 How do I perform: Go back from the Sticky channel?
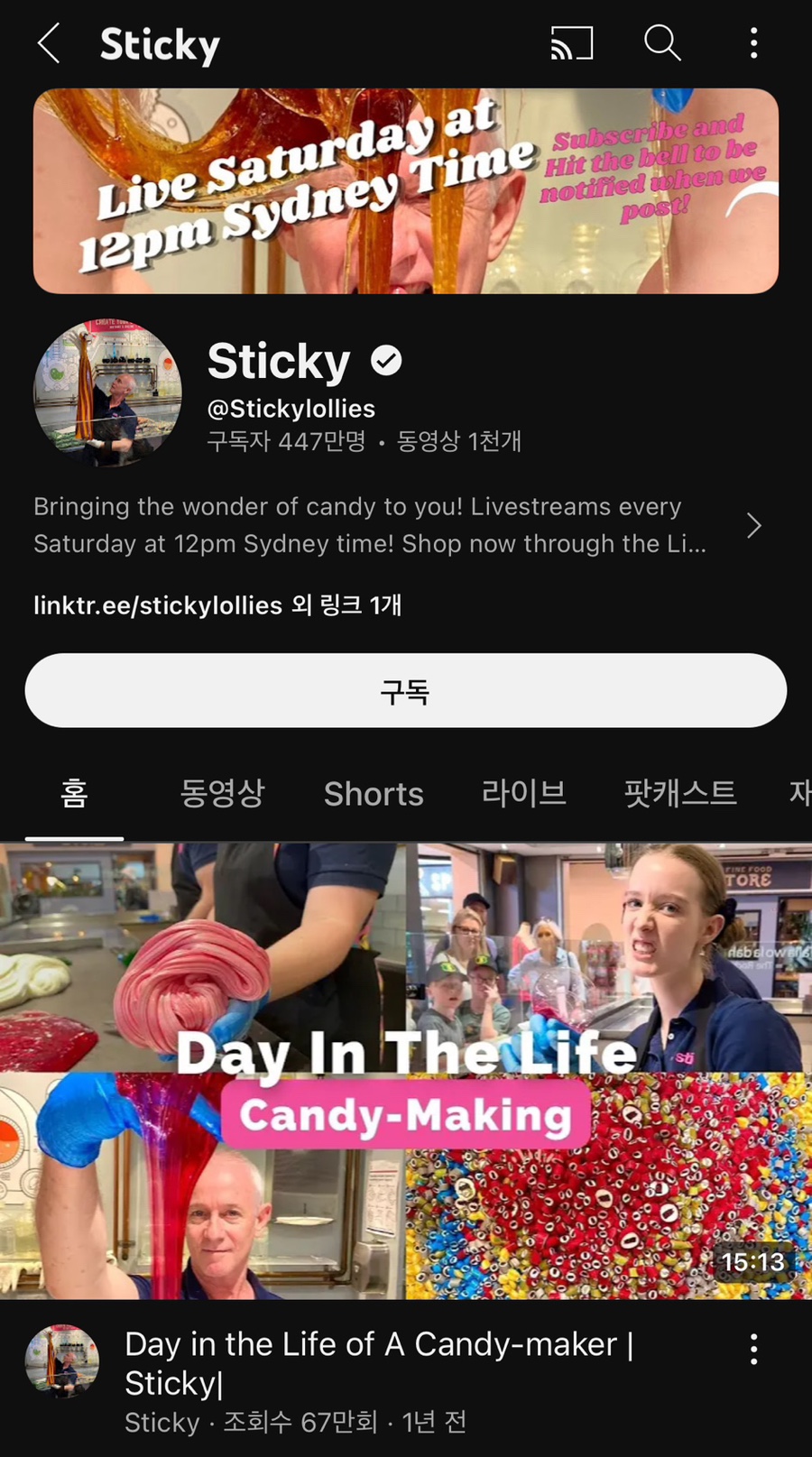coord(49,43)
